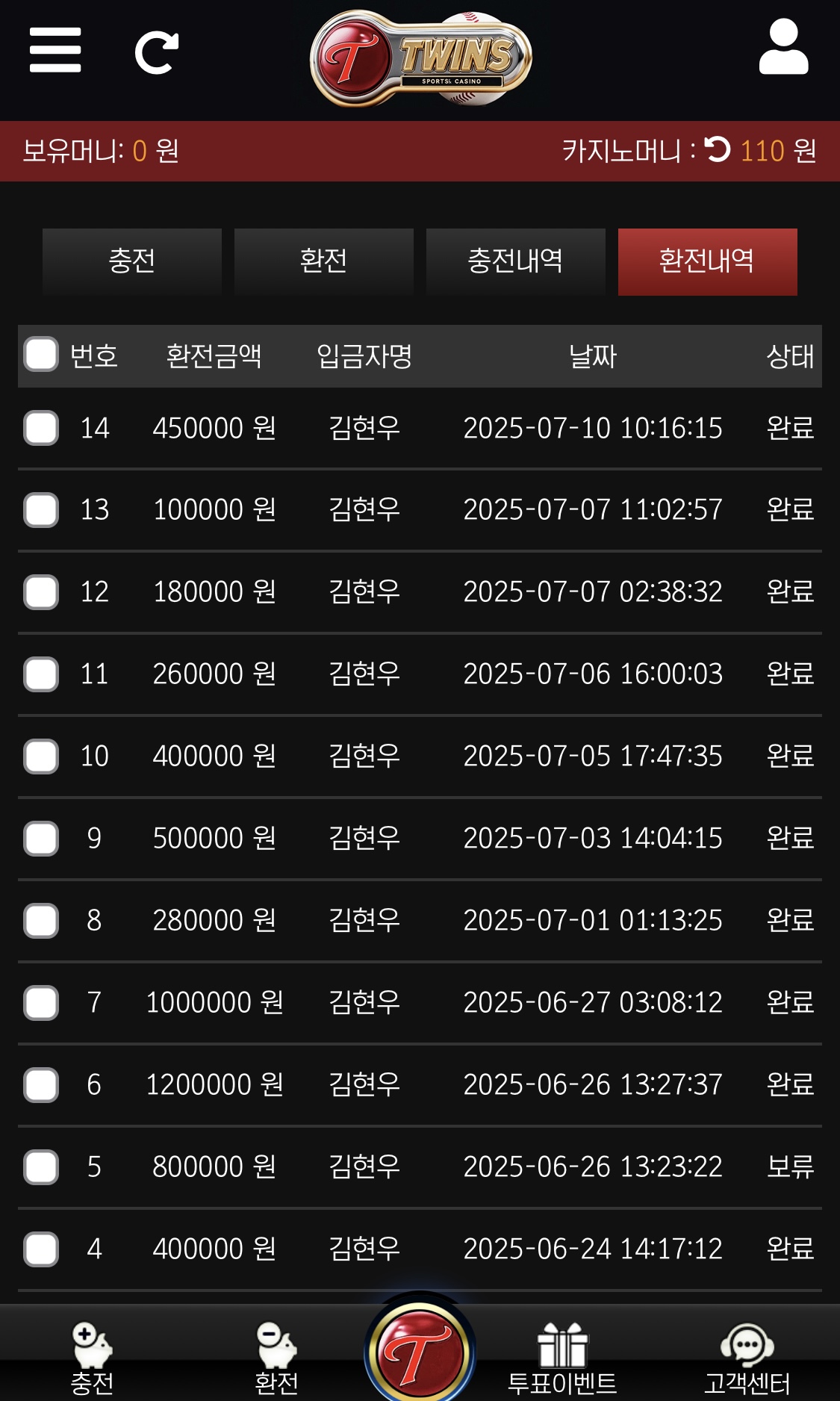
Task: Open the hamburger menu
Action: (55, 50)
